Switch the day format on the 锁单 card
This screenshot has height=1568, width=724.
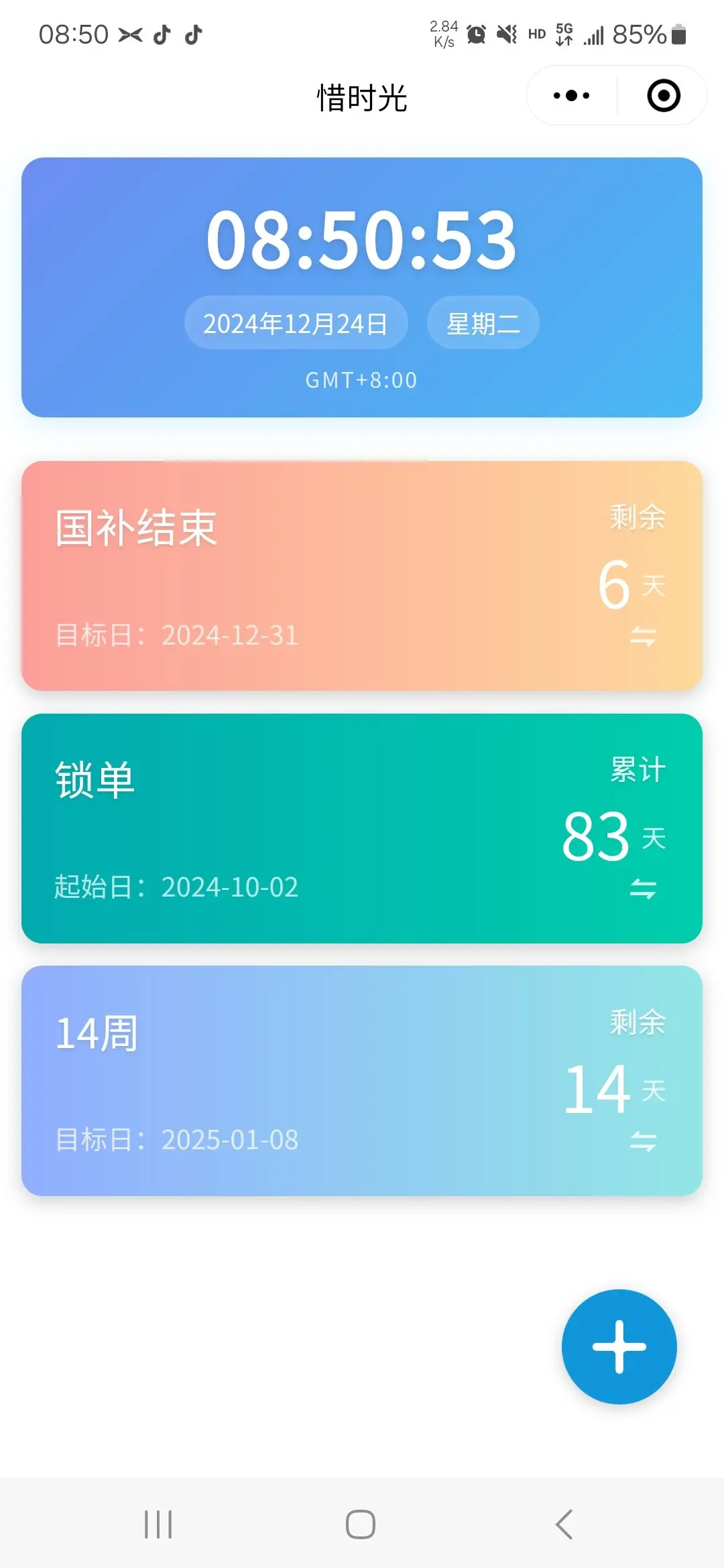(x=643, y=889)
